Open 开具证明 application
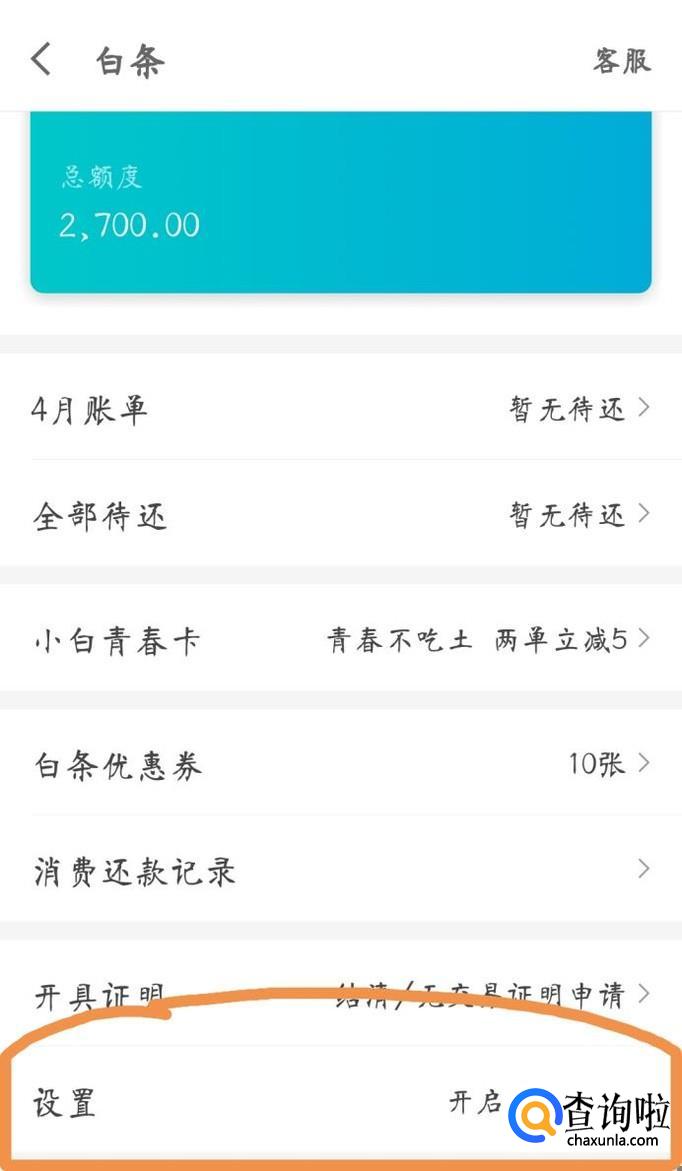The height and width of the screenshot is (1171, 682). [340, 995]
